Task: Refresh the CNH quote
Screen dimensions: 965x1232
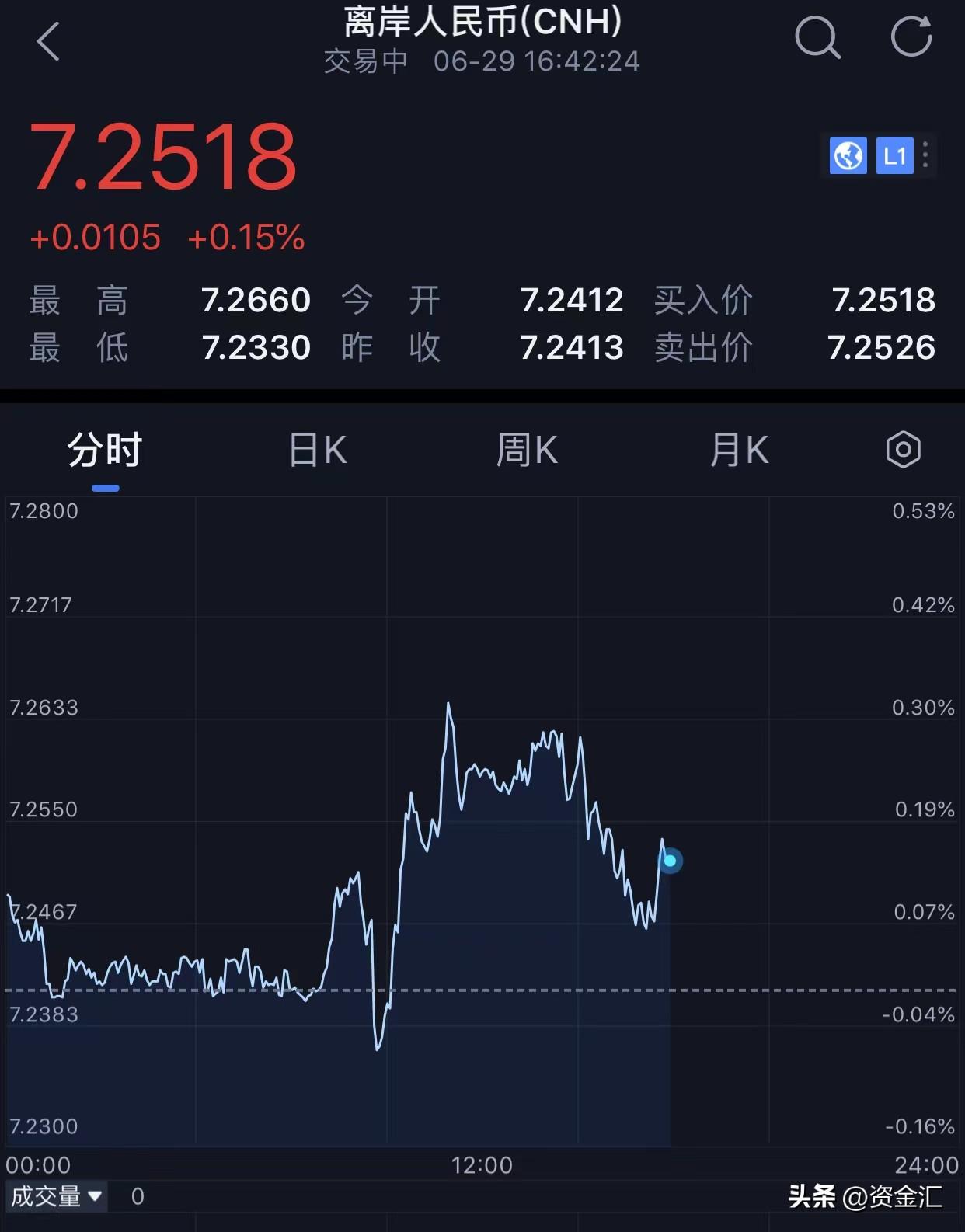Action: pos(911,37)
